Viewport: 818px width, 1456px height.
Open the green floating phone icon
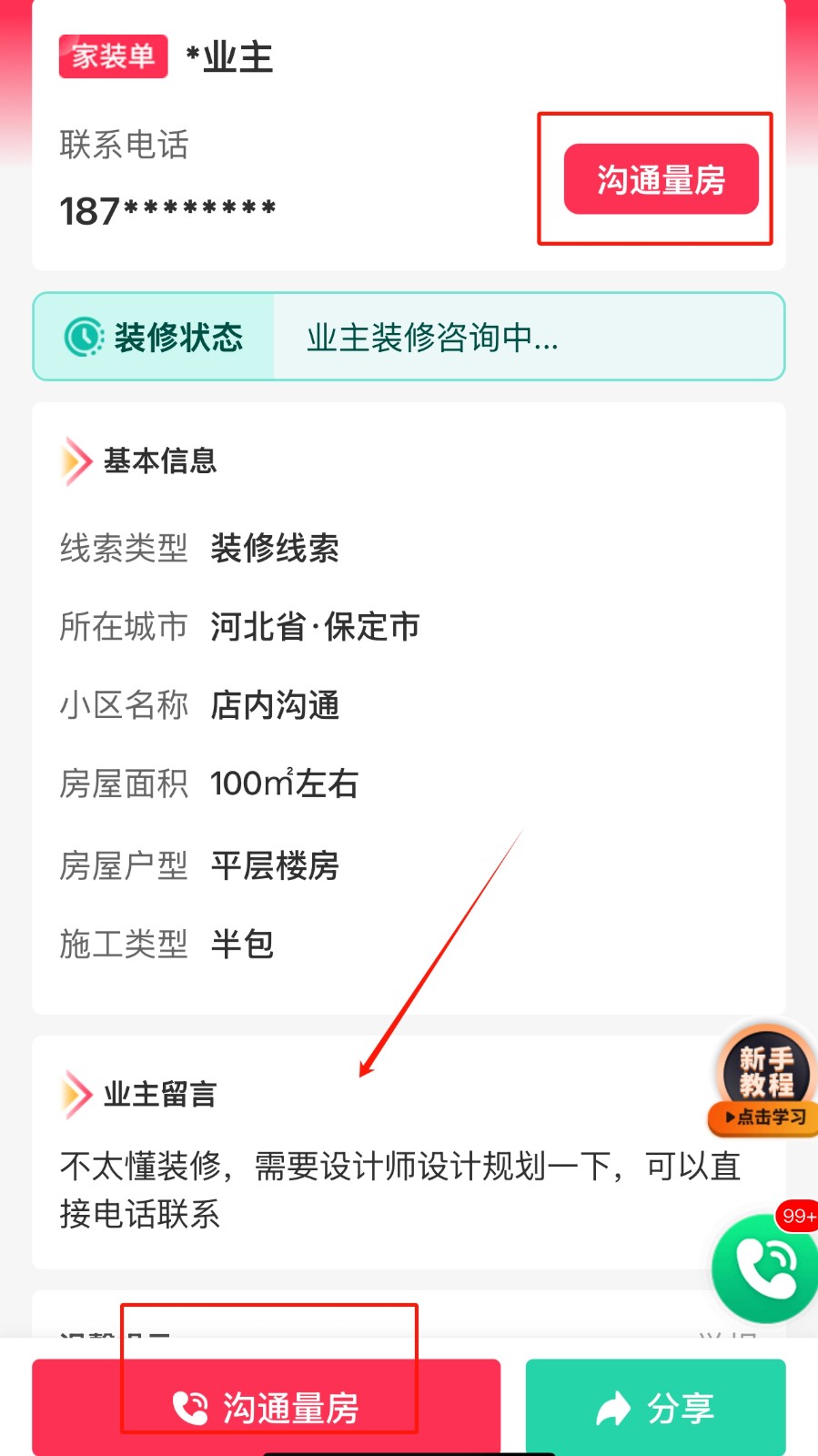click(x=766, y=1269)
